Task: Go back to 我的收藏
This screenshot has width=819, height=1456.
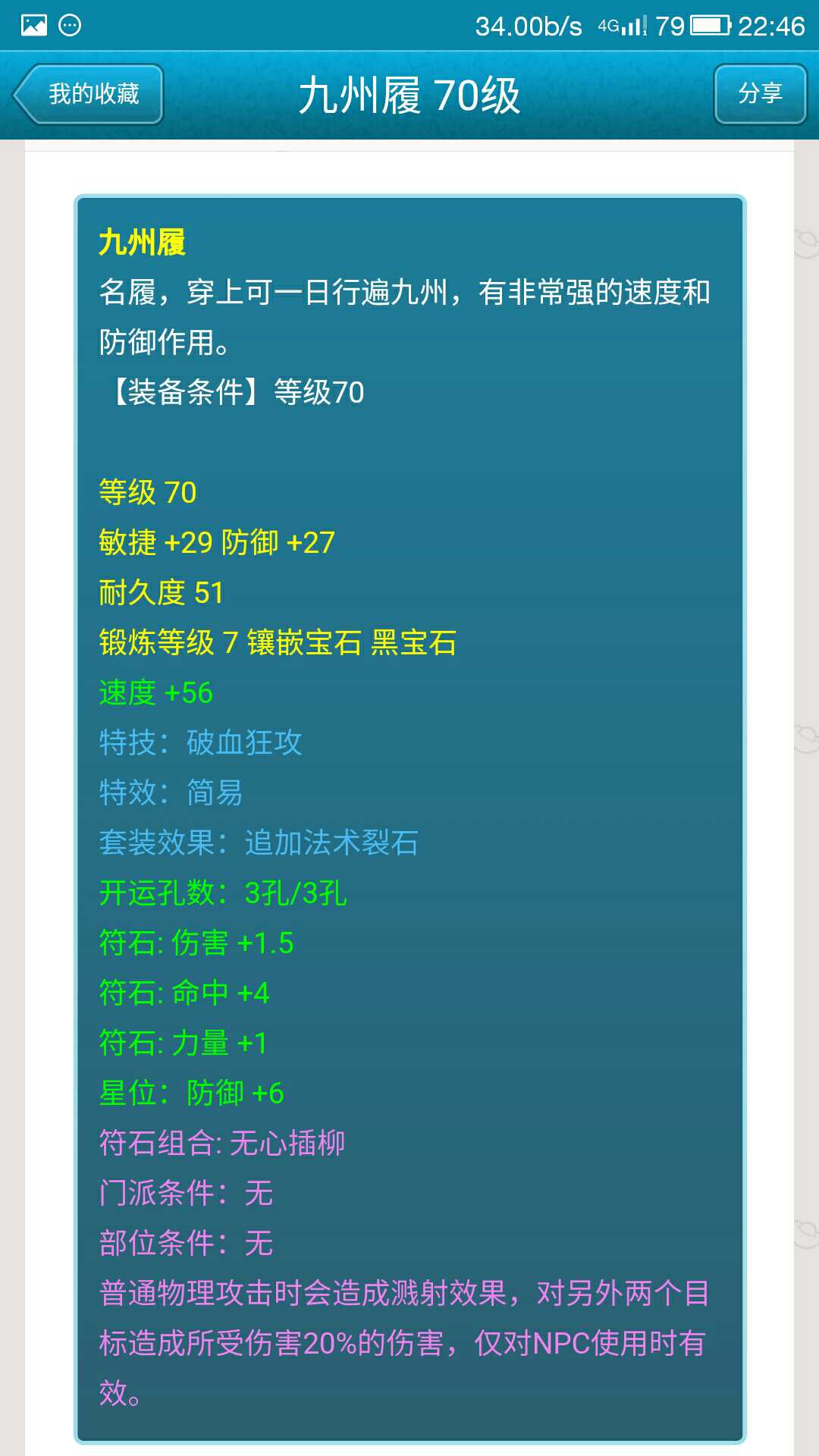Action: point(88,94)
